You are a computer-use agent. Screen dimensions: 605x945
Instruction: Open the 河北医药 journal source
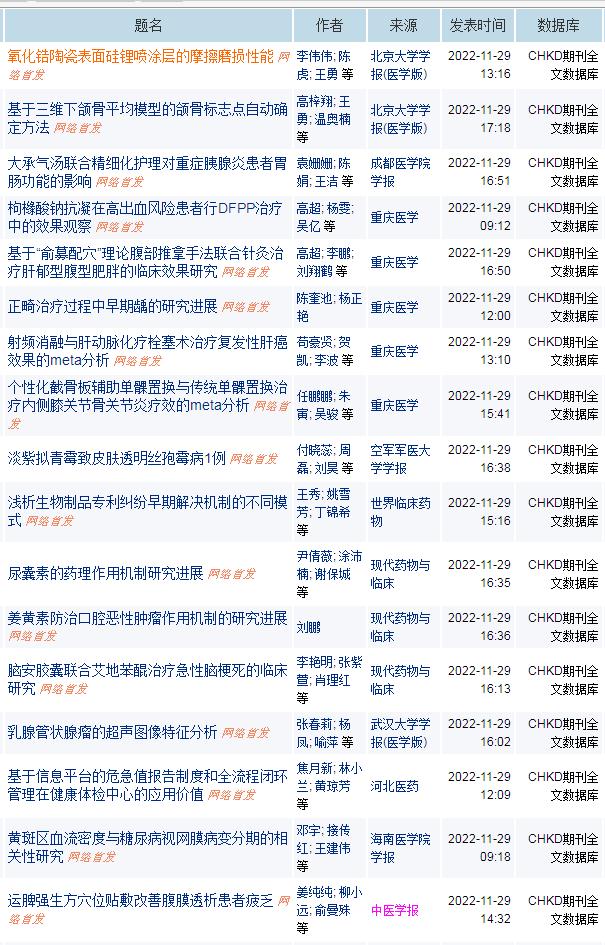[x=395, y=786]
